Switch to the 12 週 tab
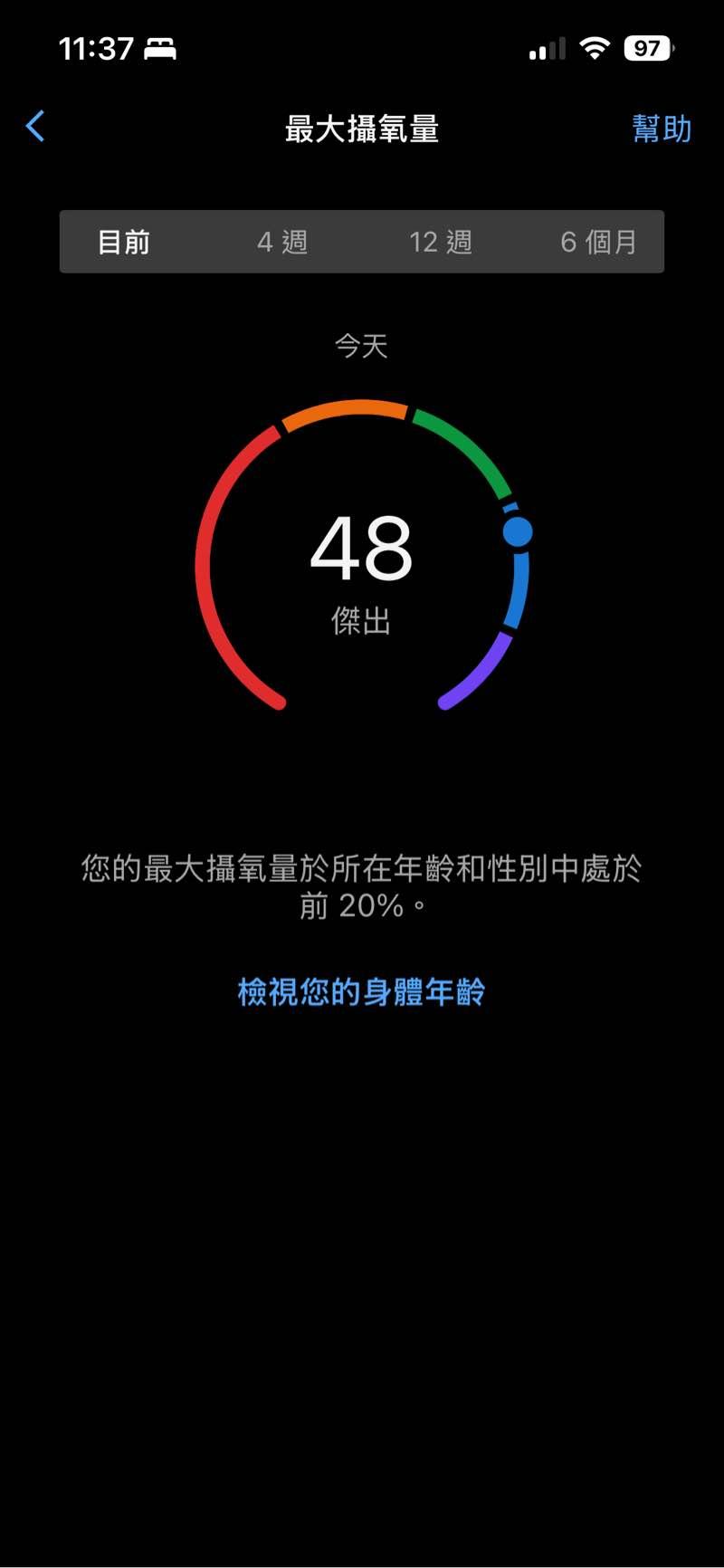 441,242
